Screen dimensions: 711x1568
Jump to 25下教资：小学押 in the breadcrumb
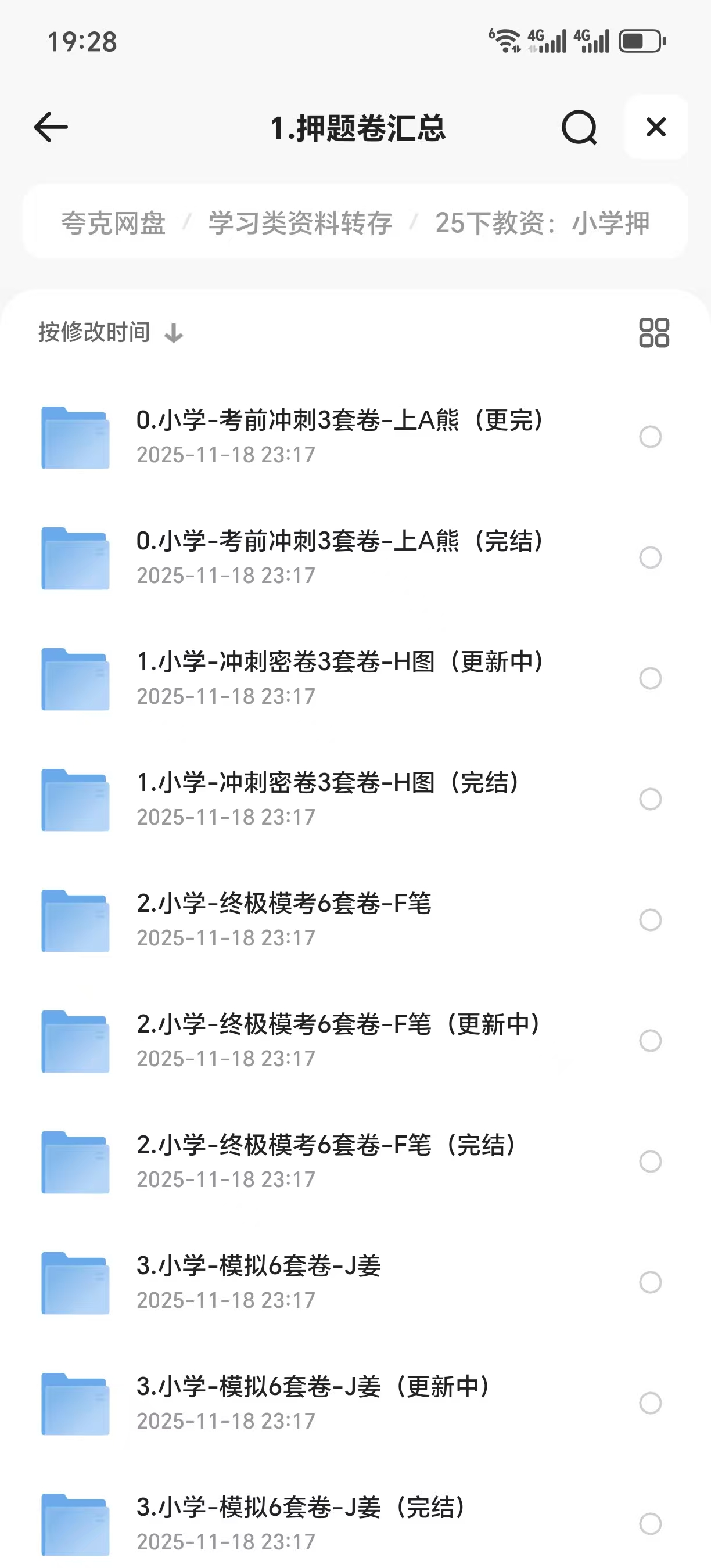[x=542, y=223]
